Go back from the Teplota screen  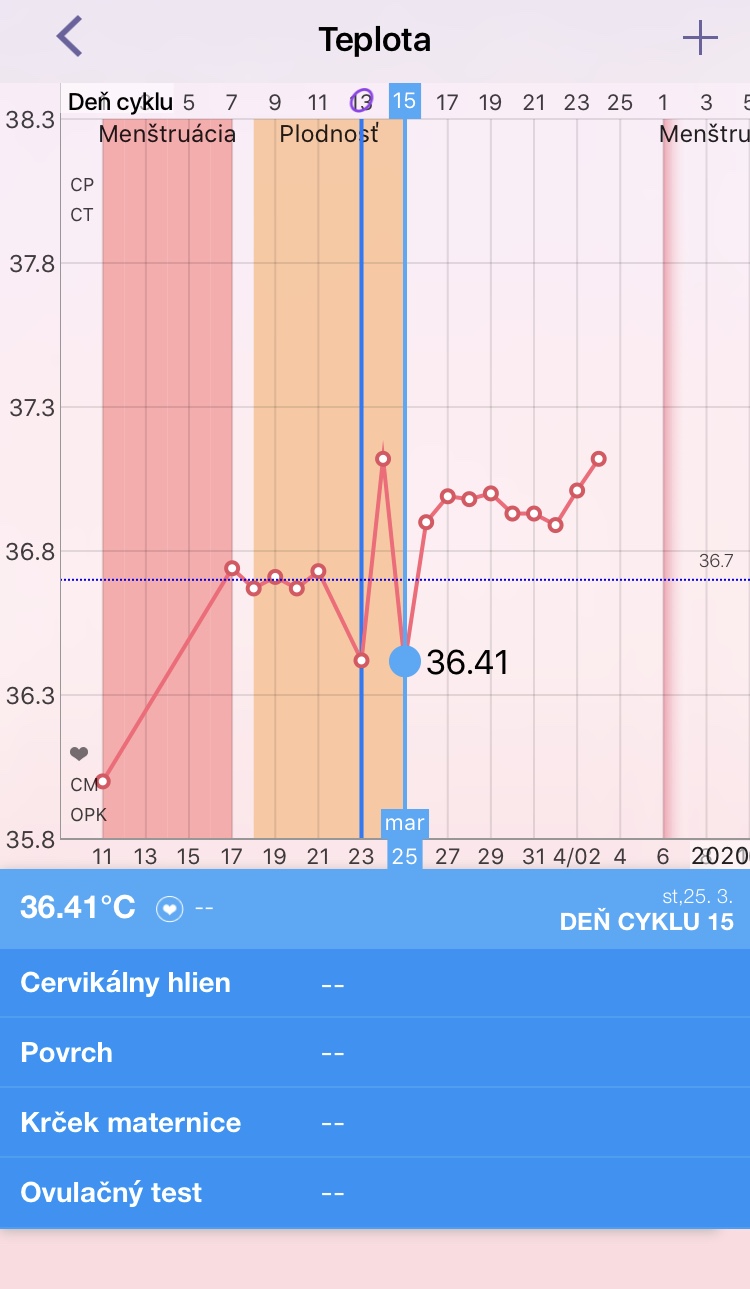tap(69, 38)
